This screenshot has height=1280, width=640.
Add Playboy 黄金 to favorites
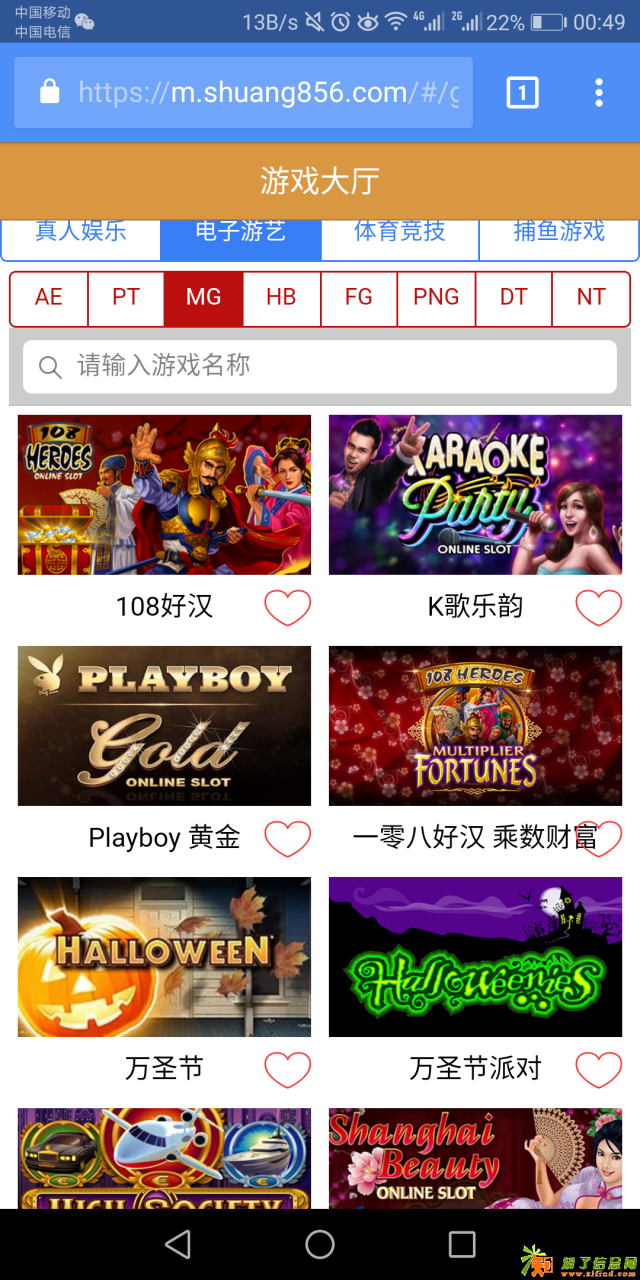tap(288, 838)
